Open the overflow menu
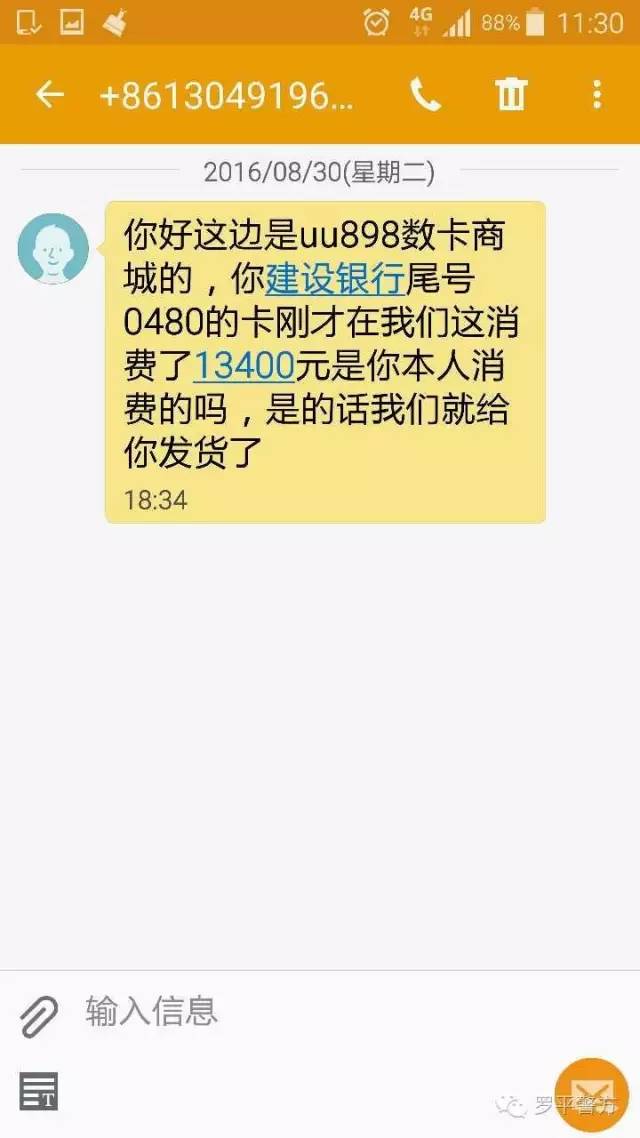640x1138 pixels. (x=597, y=95)
